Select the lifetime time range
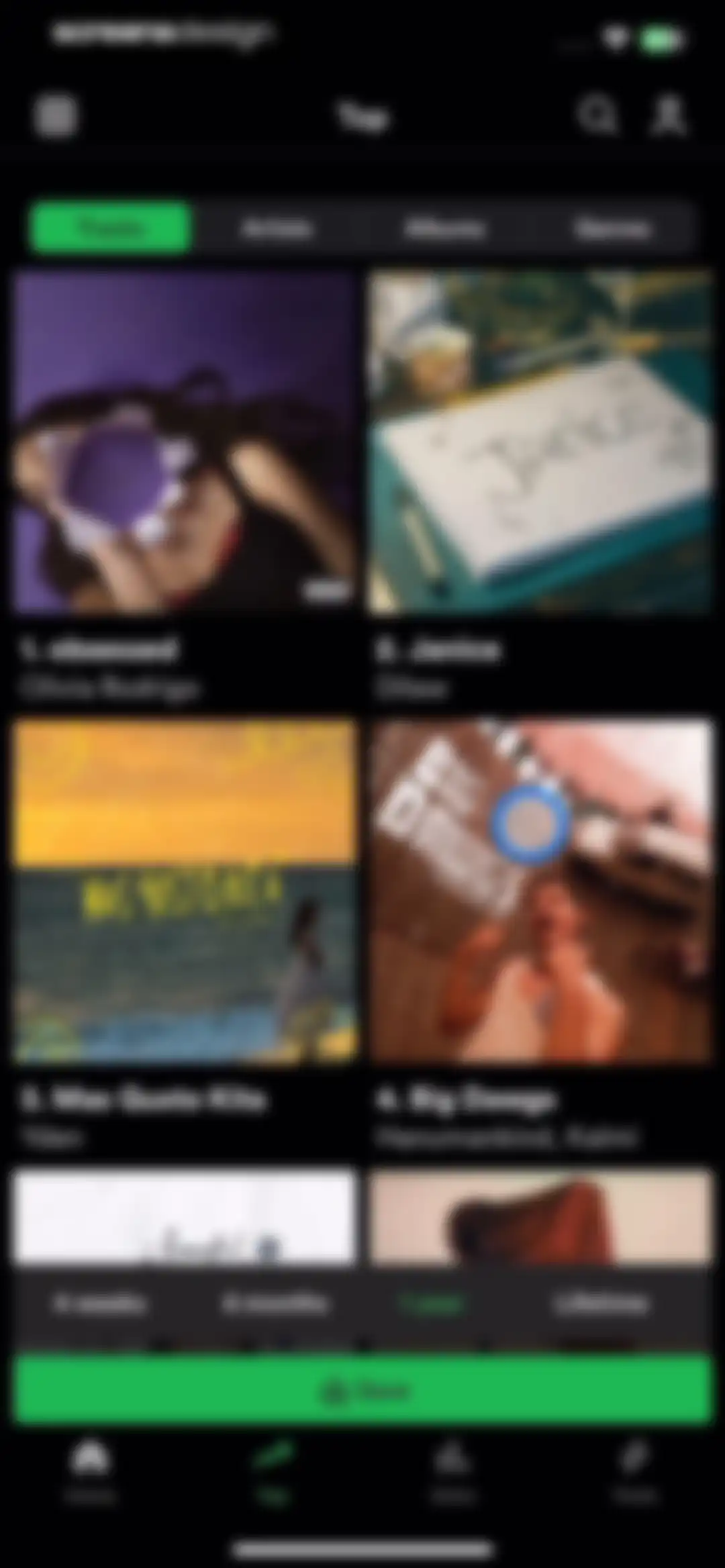Screen dimensions: 725x1568 click(x=601, y=1304)
